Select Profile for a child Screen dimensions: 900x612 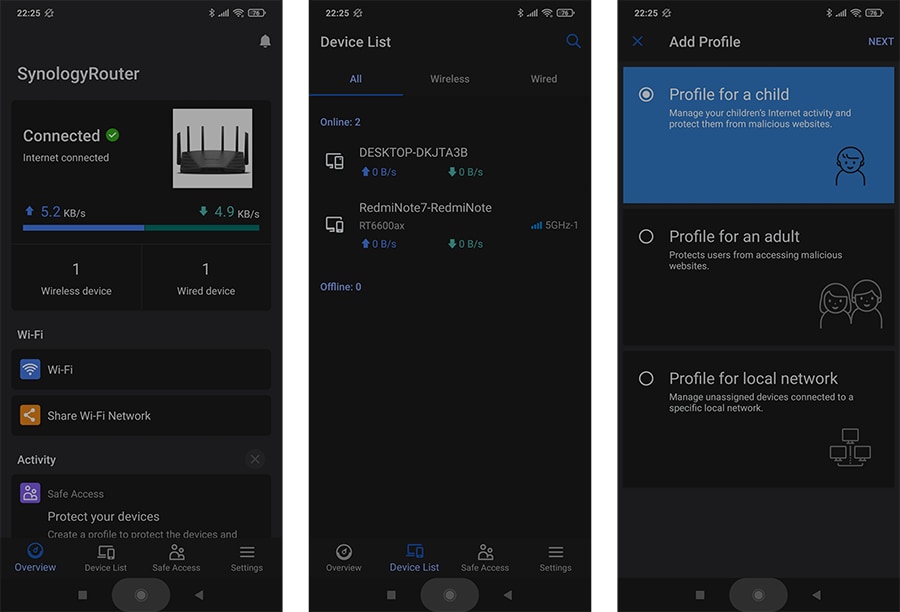tap(758, 135)
